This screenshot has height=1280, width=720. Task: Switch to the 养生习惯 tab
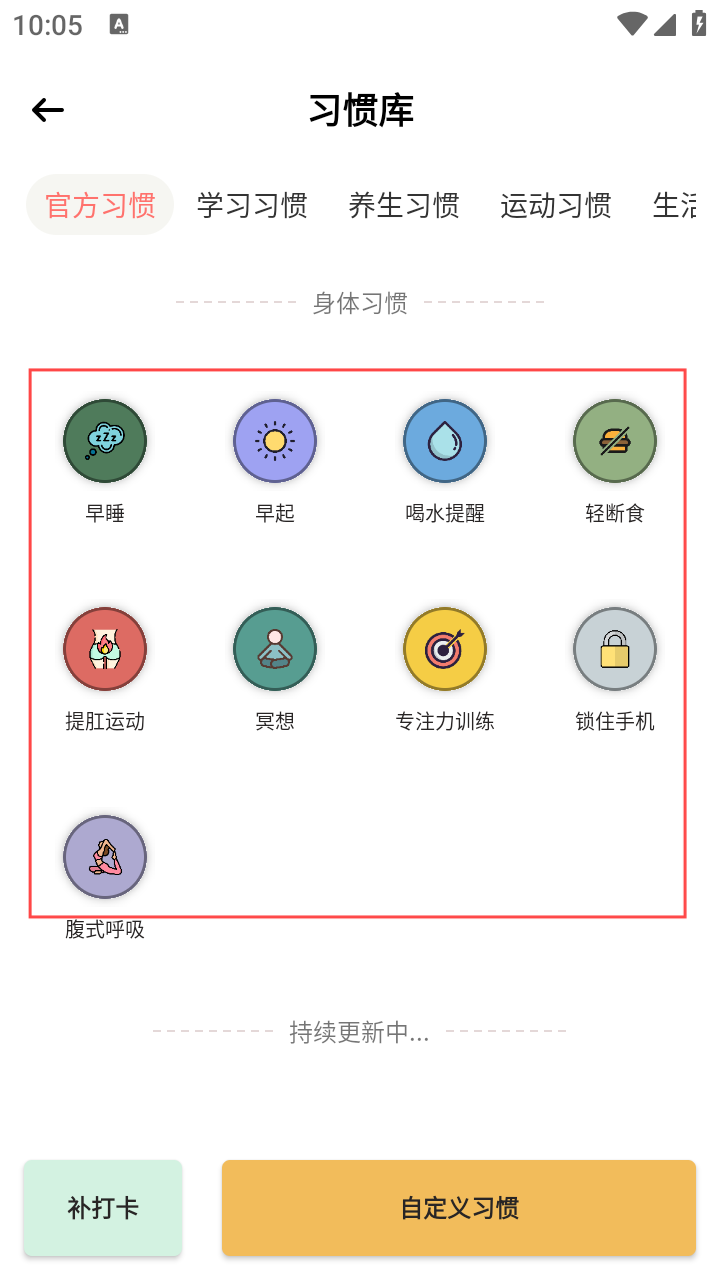point(404,205)
